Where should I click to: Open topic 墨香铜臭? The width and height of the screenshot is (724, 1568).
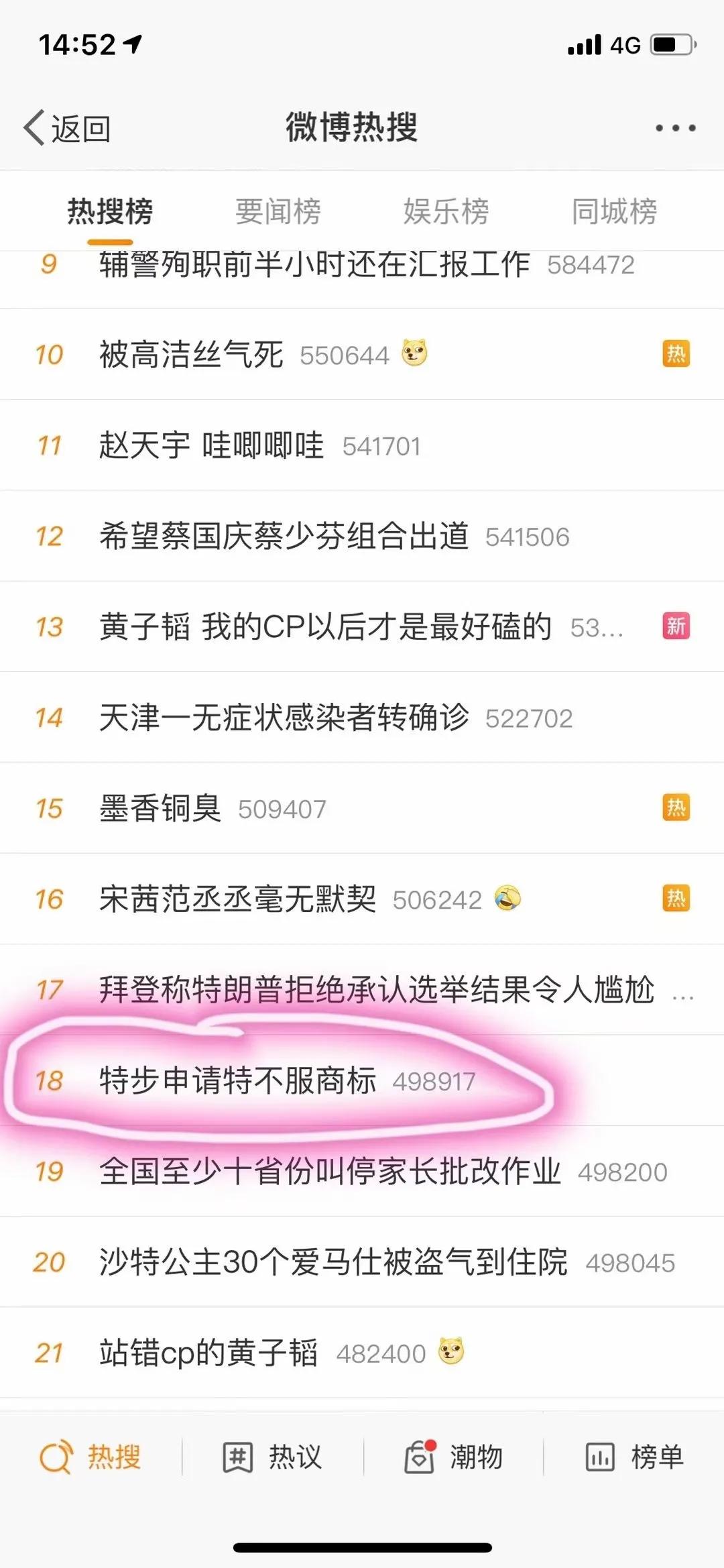[160, 808]
